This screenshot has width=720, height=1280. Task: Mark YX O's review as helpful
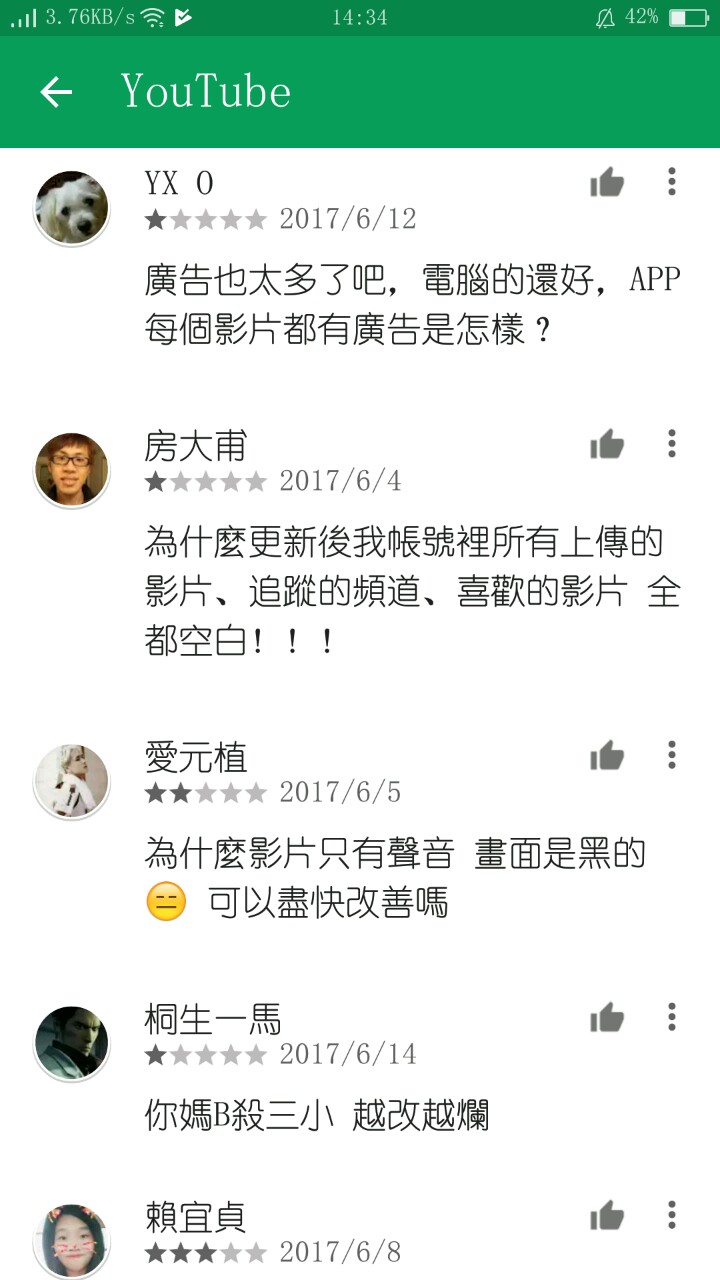(x=607, y=183)
